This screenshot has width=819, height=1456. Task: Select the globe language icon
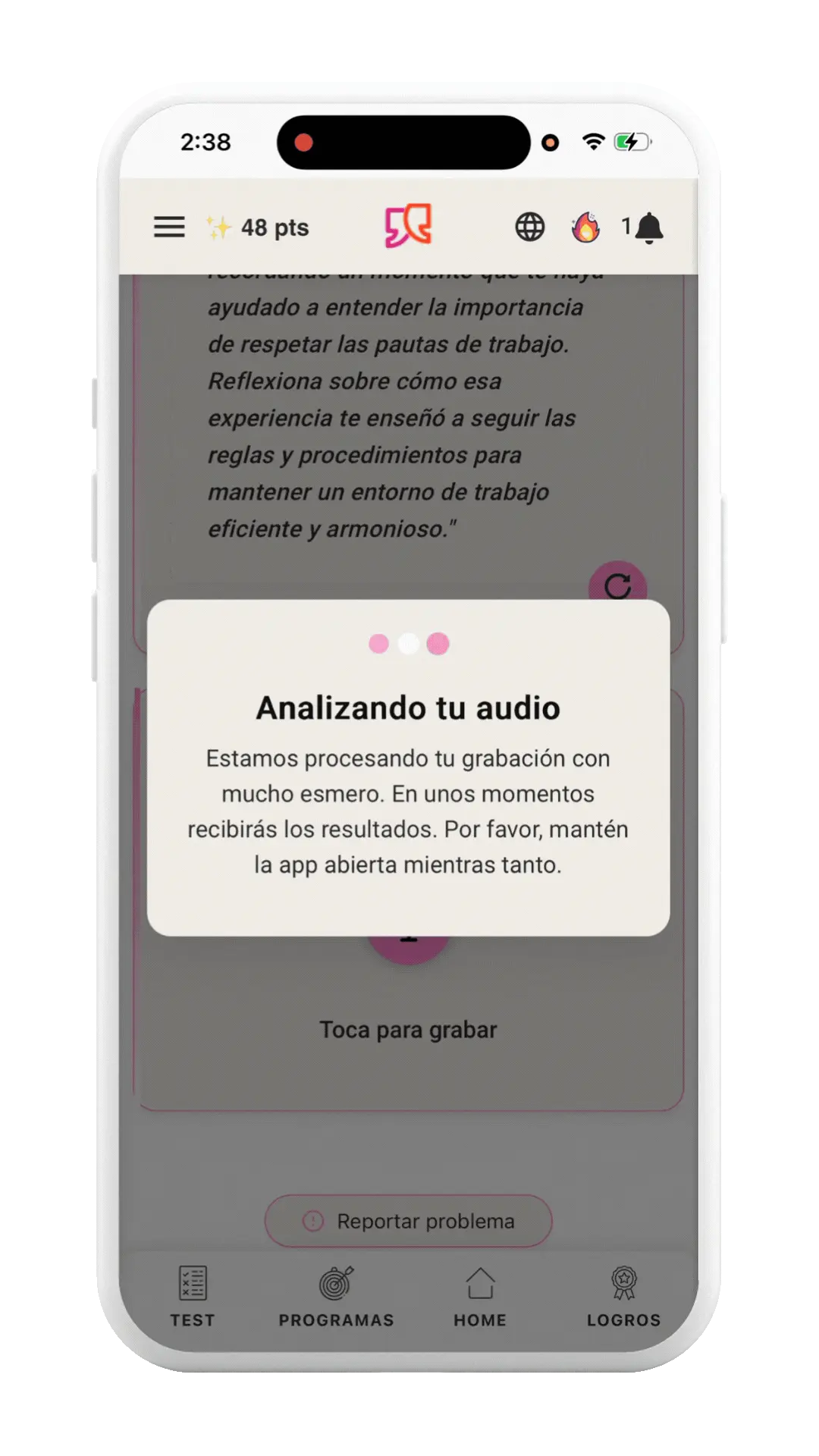point(529,225)
